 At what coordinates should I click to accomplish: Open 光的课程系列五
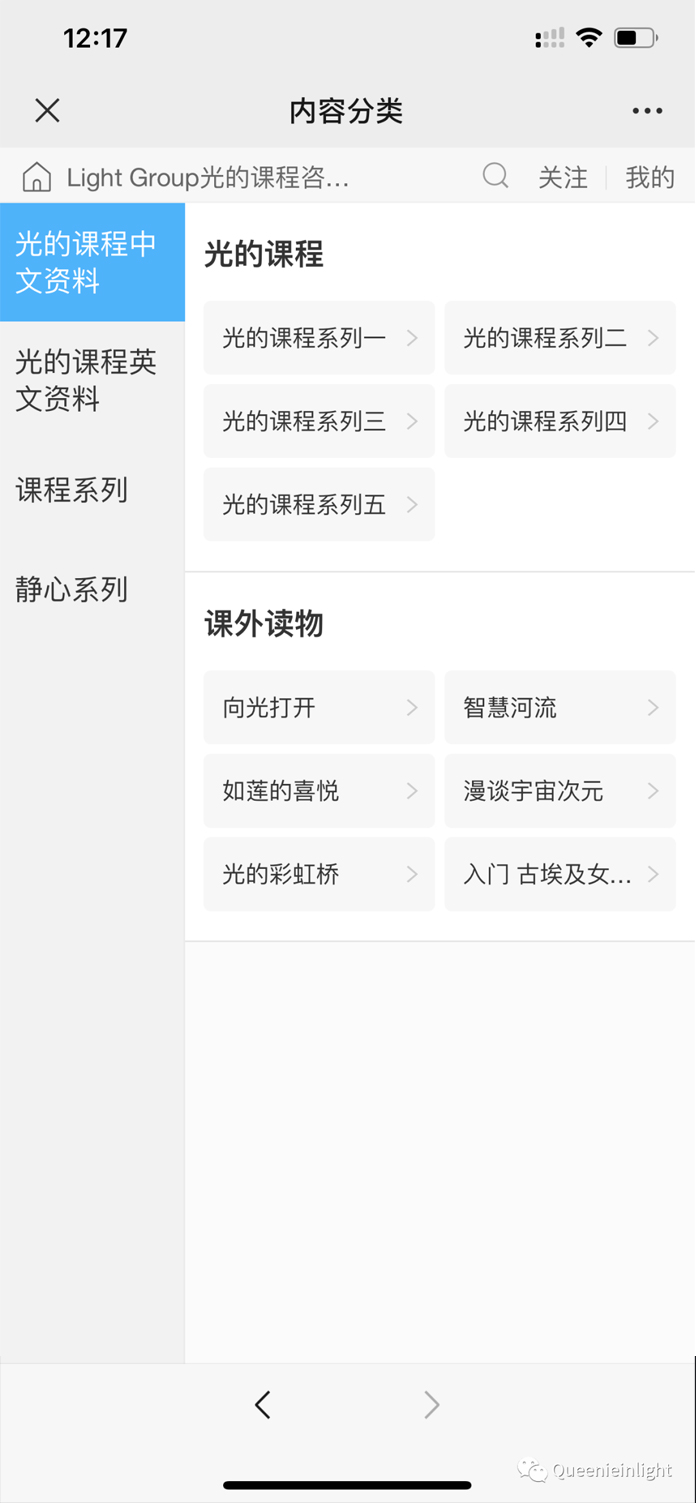[x=319, y=504]
